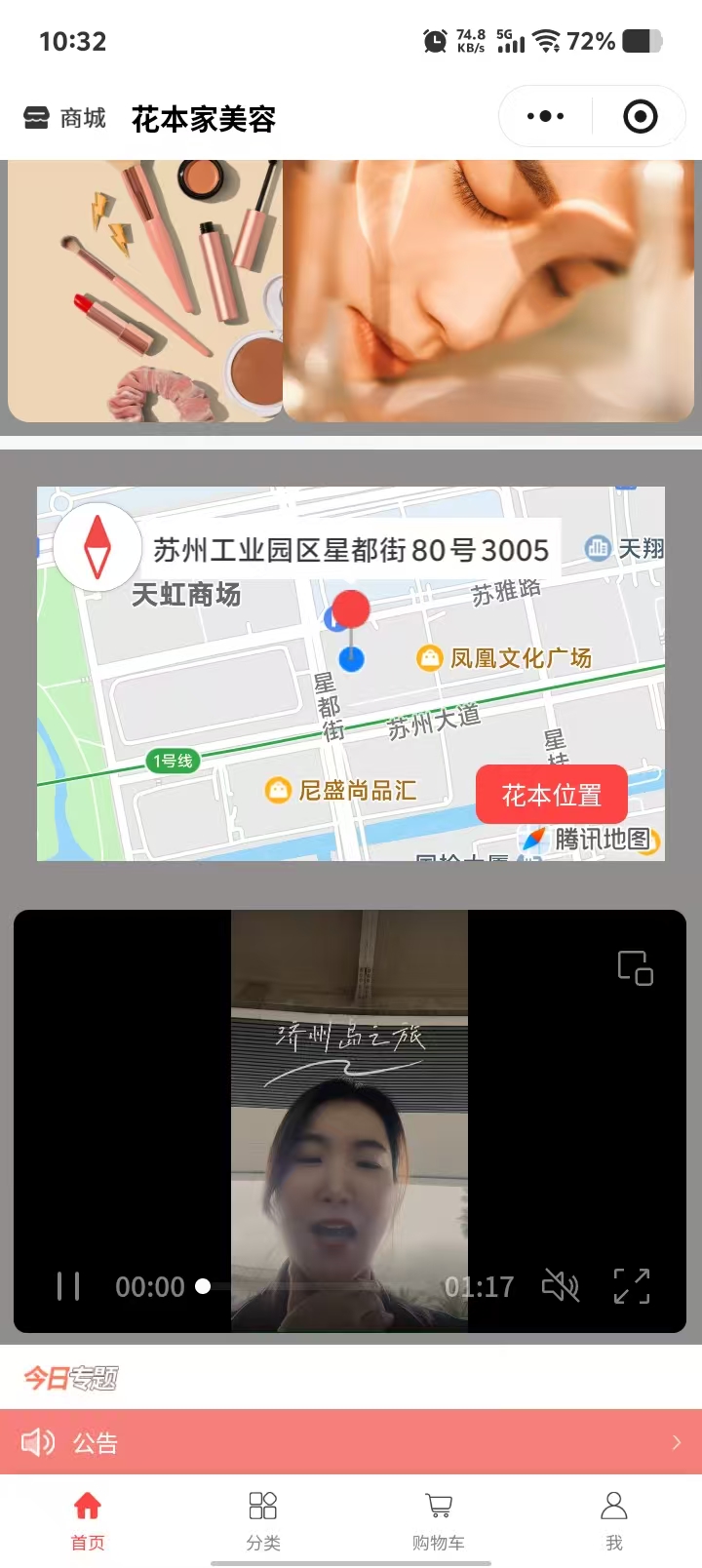Unmute the video sound

click(561, 1286)
